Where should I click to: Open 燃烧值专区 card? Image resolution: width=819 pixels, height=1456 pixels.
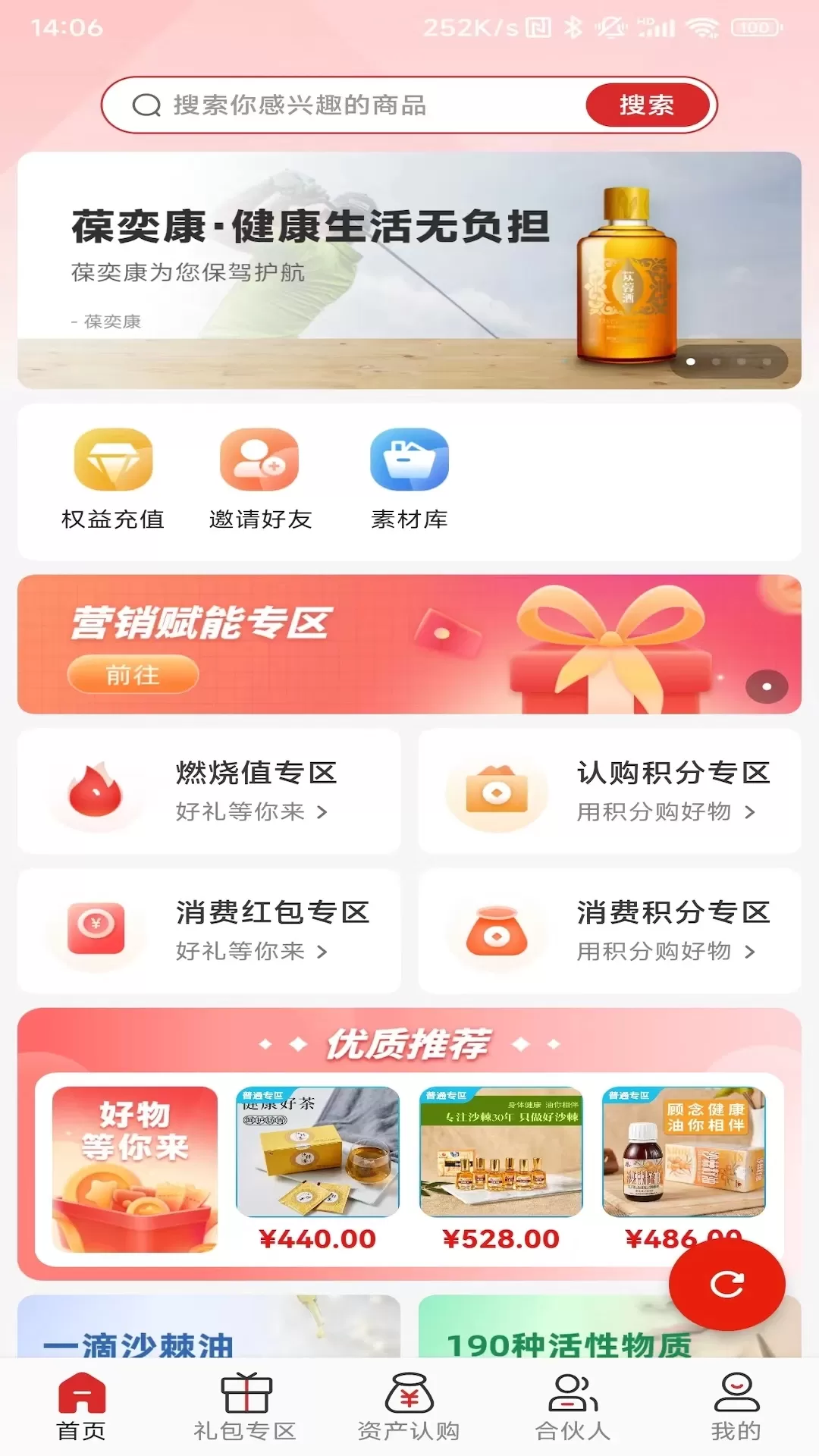[209, 791]
